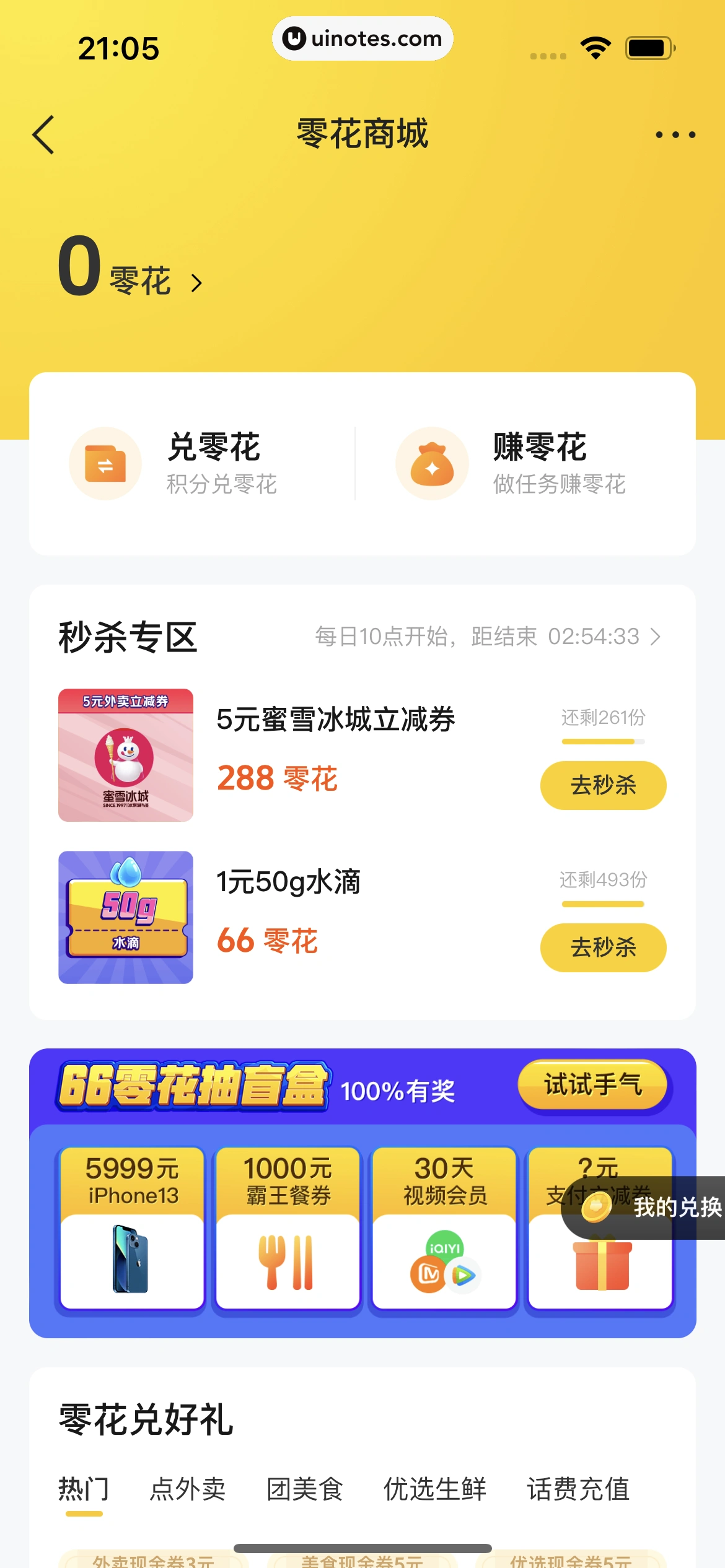Switch to the 话费充值 tab
The height and width of the screenshot is (1568, 725).
coord(578,1489)
